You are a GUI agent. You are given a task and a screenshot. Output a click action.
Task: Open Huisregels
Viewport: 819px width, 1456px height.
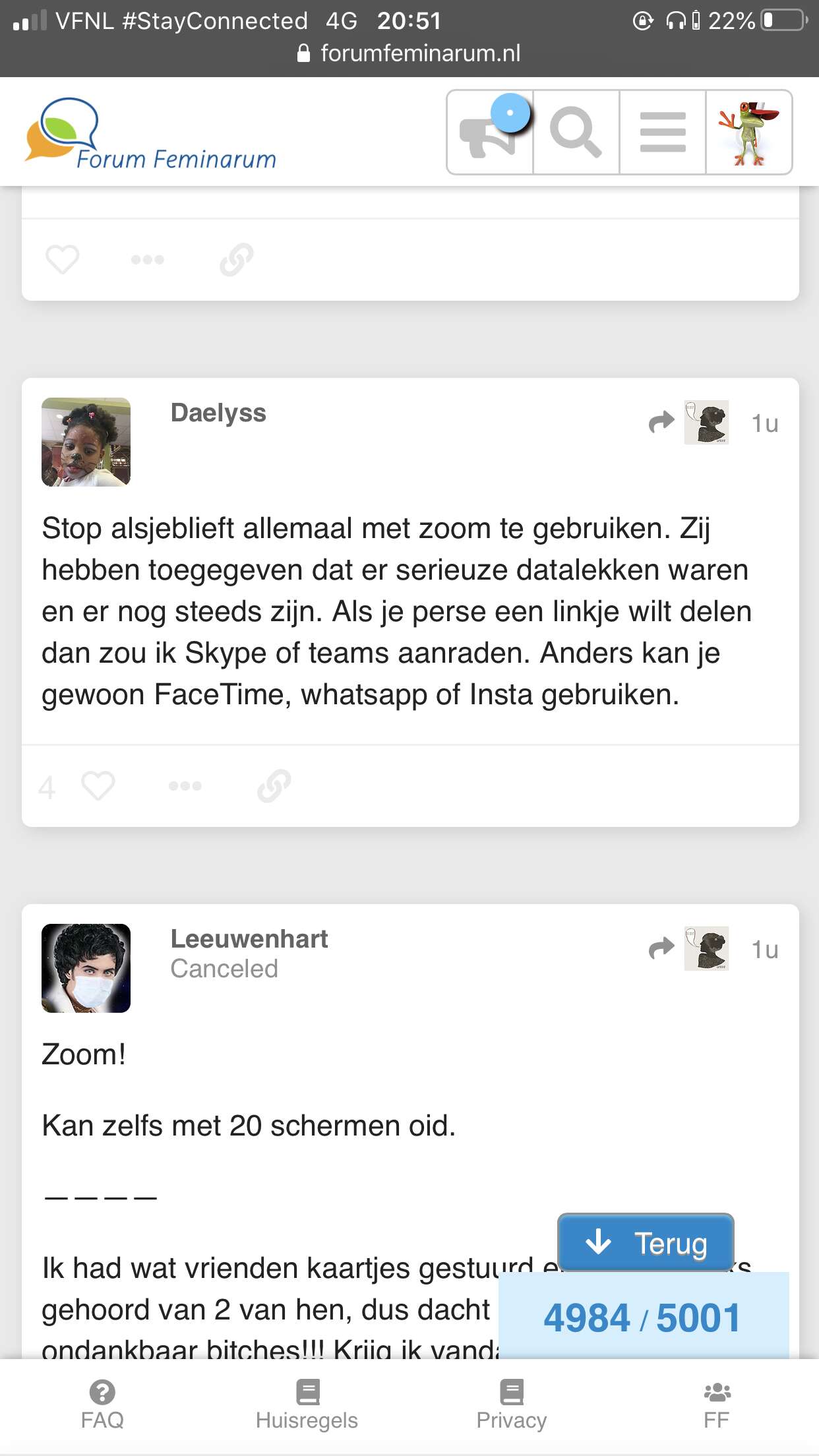click(307, 1405)
